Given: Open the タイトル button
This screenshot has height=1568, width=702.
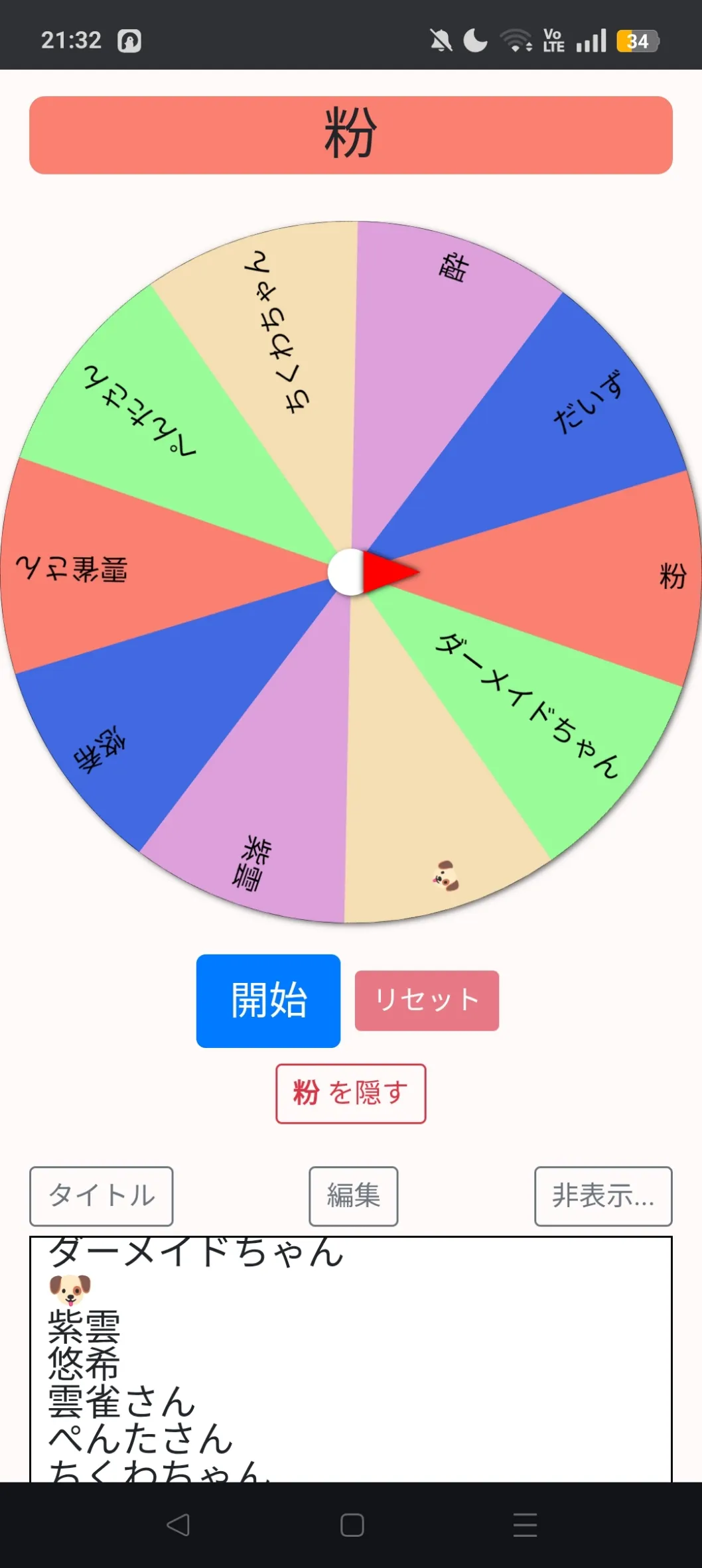Looking at the screenshot, I should tap(102, 1196).
